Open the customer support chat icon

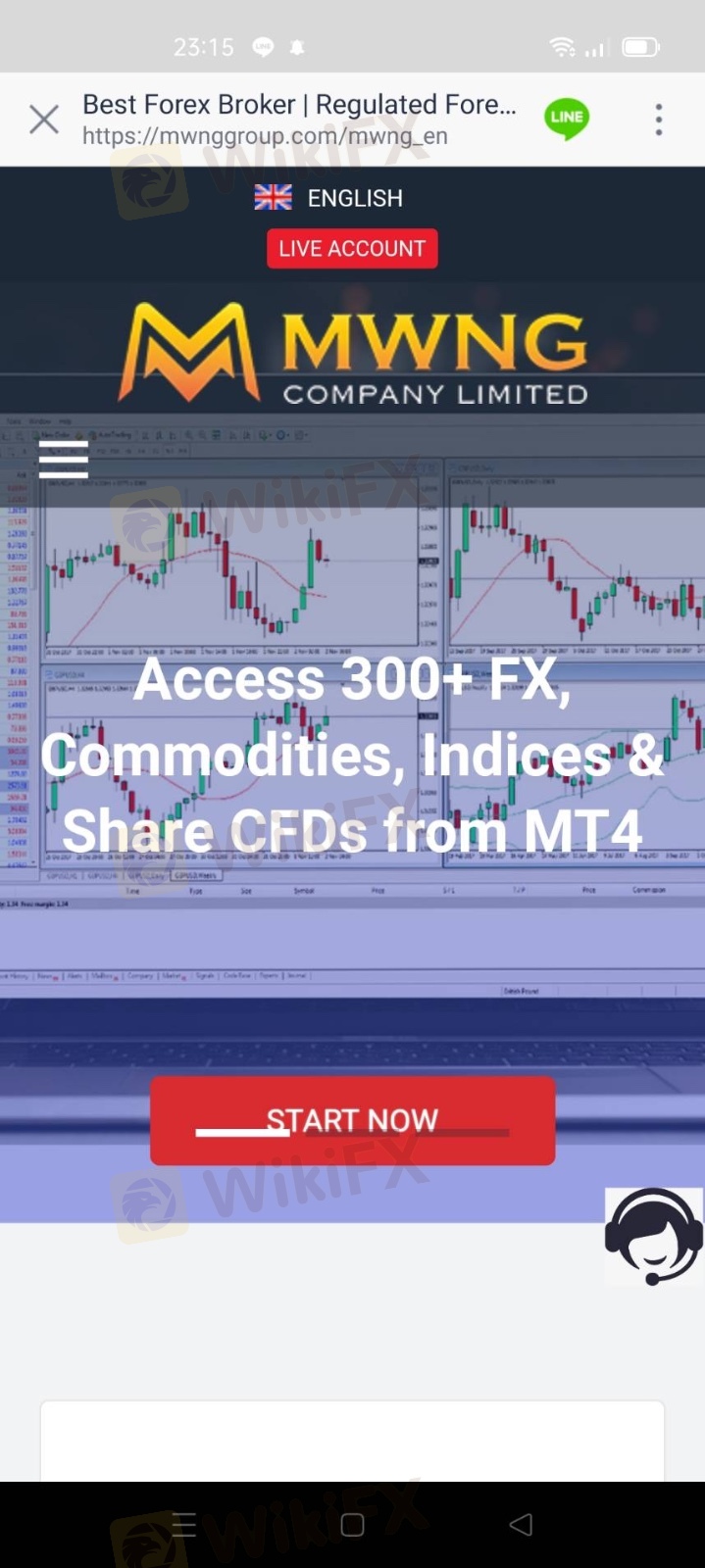coord(653,1236)
